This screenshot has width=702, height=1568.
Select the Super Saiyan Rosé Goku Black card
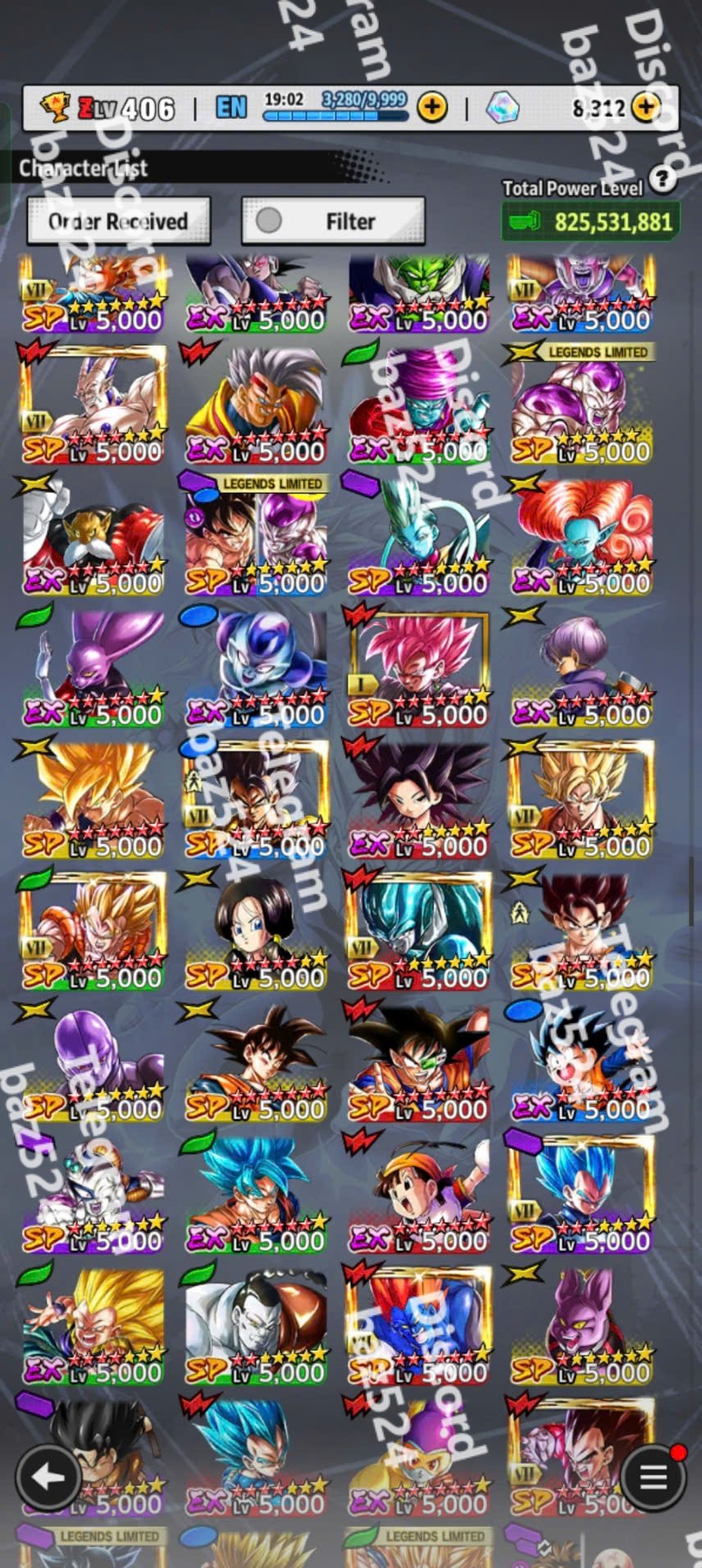pyautogui.click(x=418, y=666)
